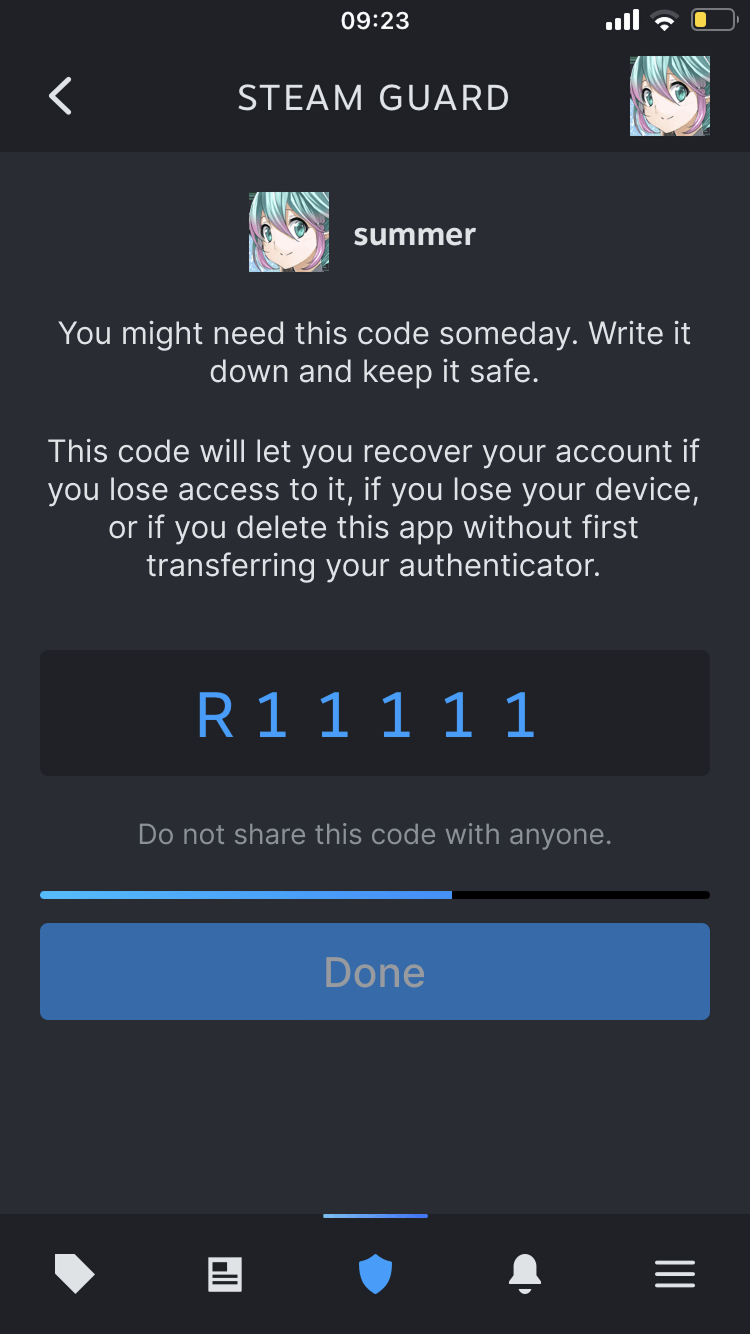The height and width of the screenshot is (1334, 750).
Task: Select the code timer progress bar
Action: click(375, 893)
